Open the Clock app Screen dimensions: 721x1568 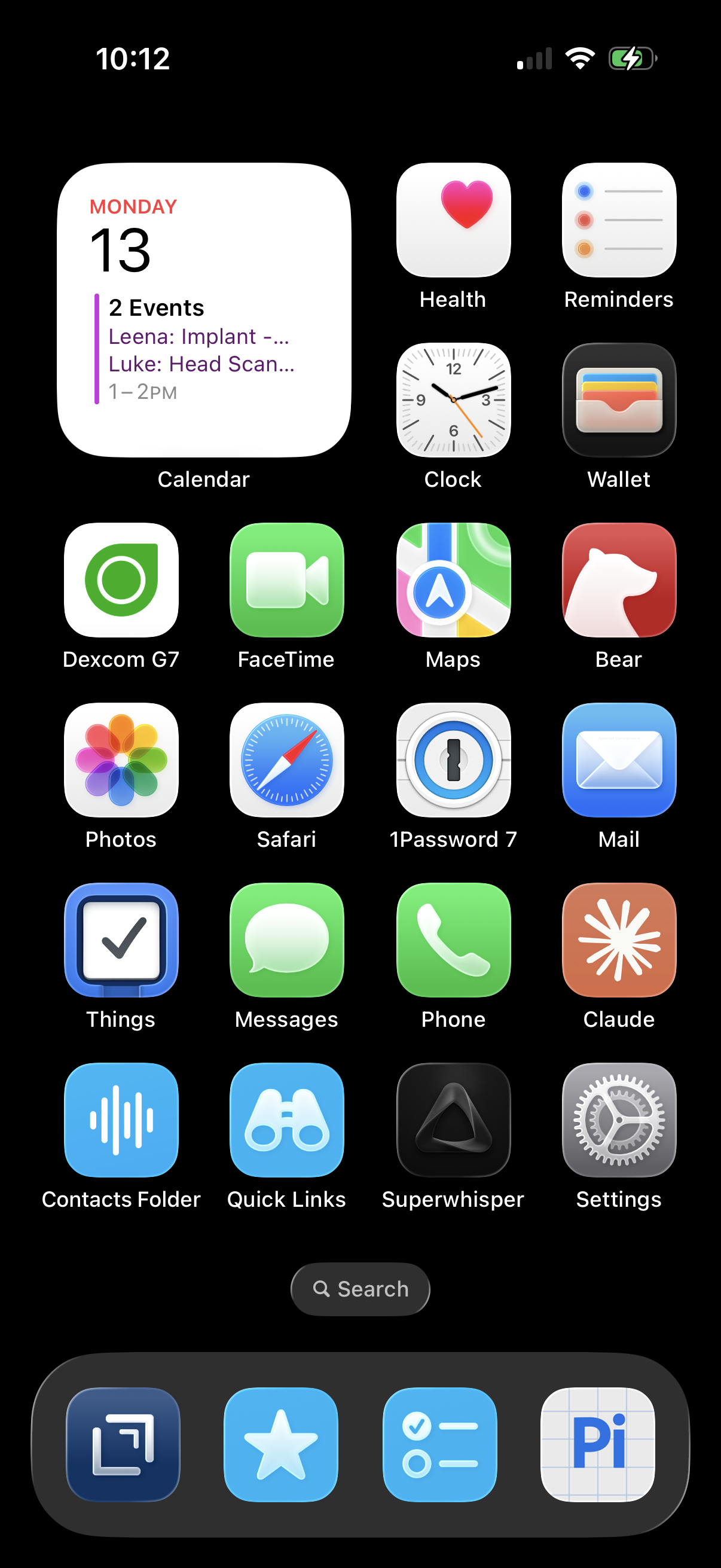click(x=453, y=400)
